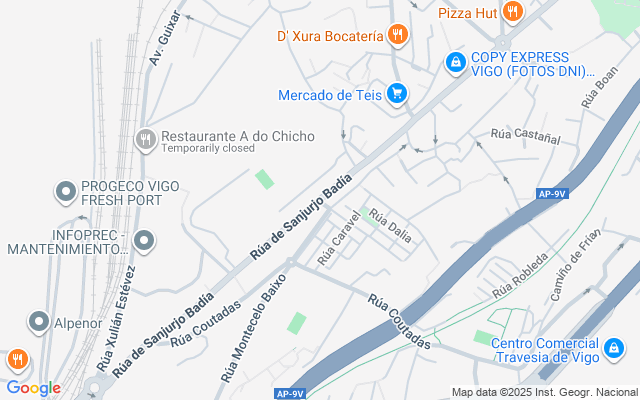Open PROGECO VIGO FRESH PORT marker
Image resolution: width=640 pixels, height=400 pixels.
tap(66, 191)
